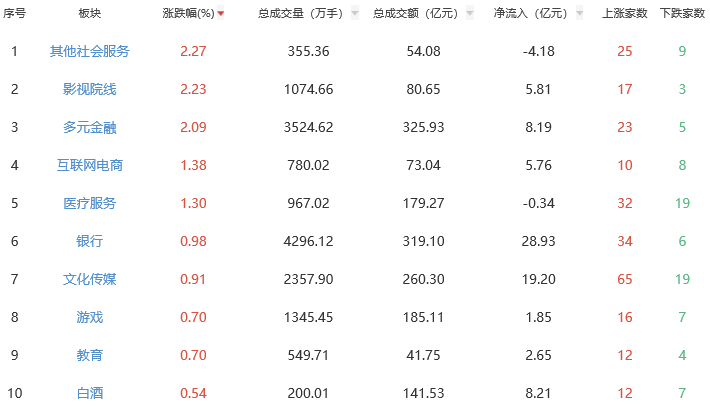Open the 医疗服务 sector link
Screen dimensions: 710x407
pos(89,203)
